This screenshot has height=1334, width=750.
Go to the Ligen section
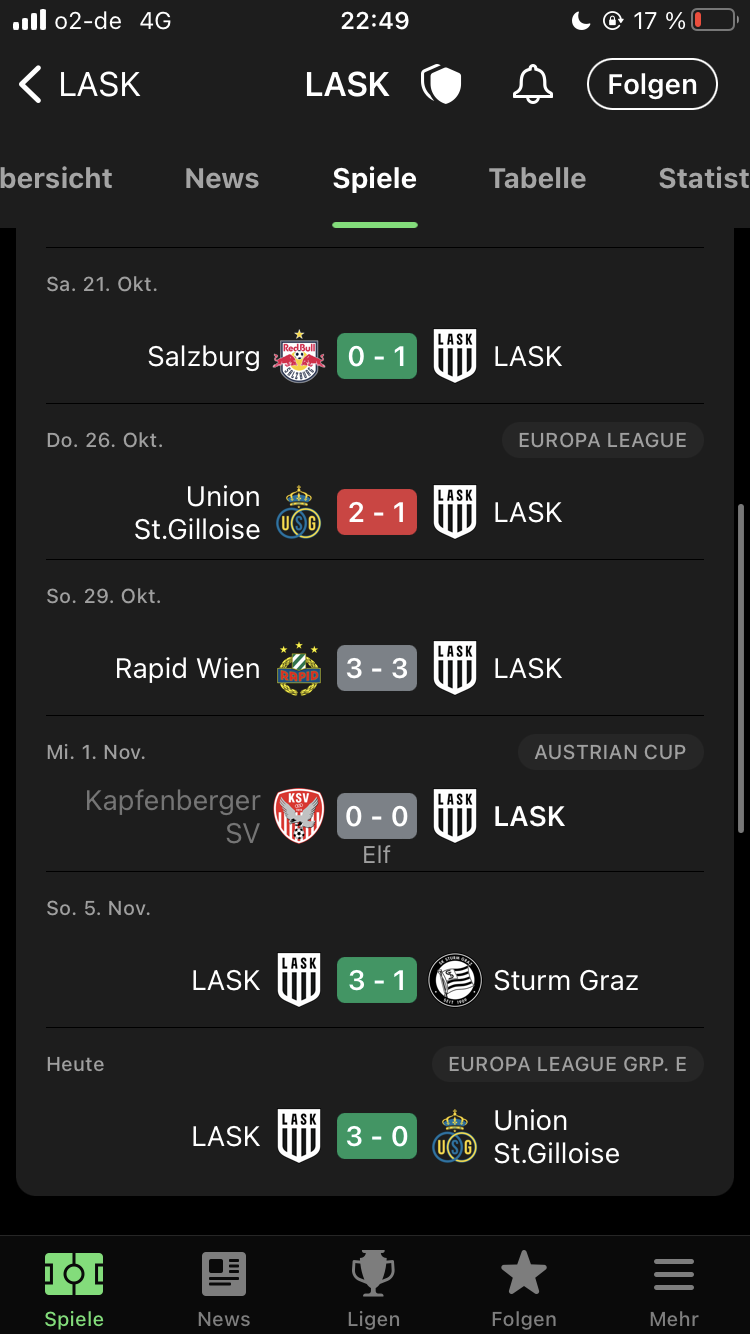coord(374,1290)
